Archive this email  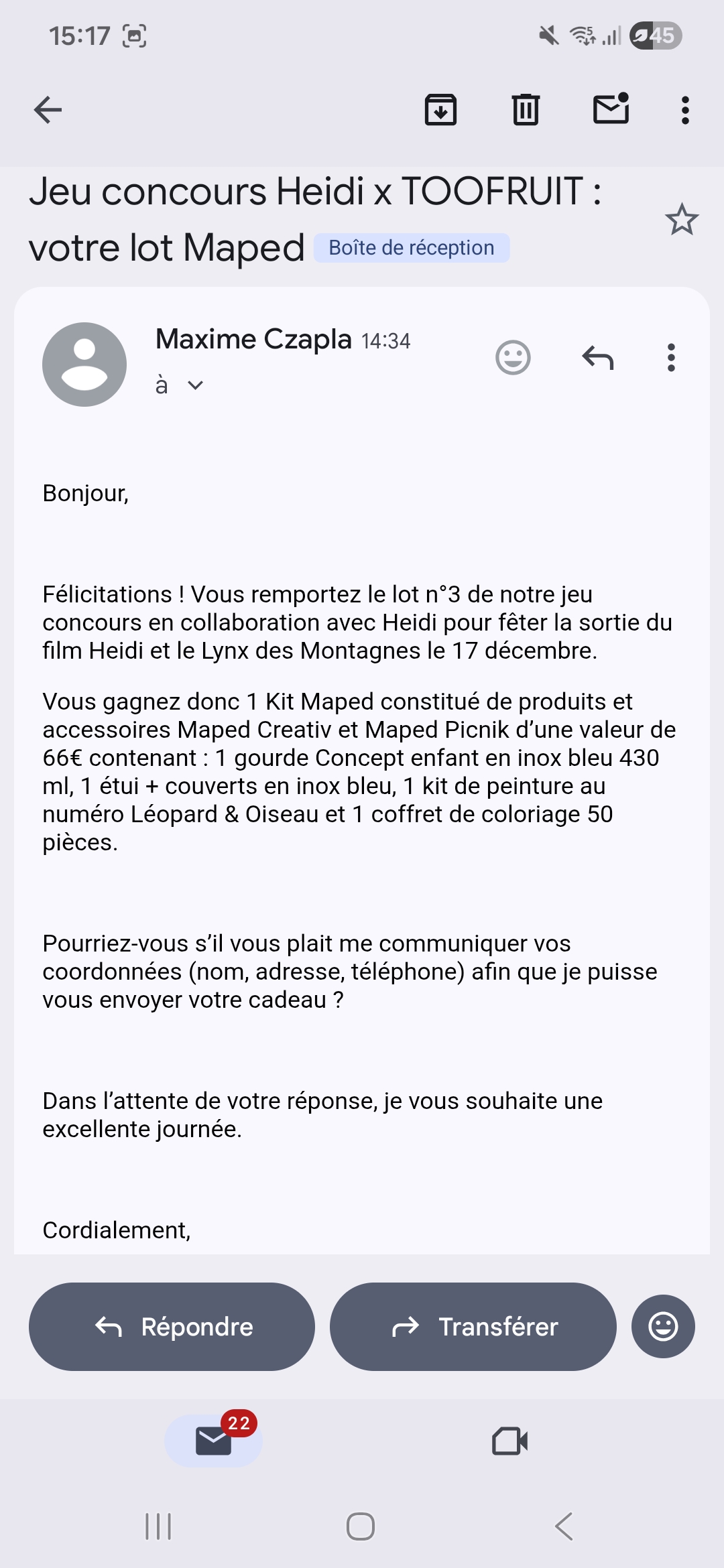click(440, 110)
